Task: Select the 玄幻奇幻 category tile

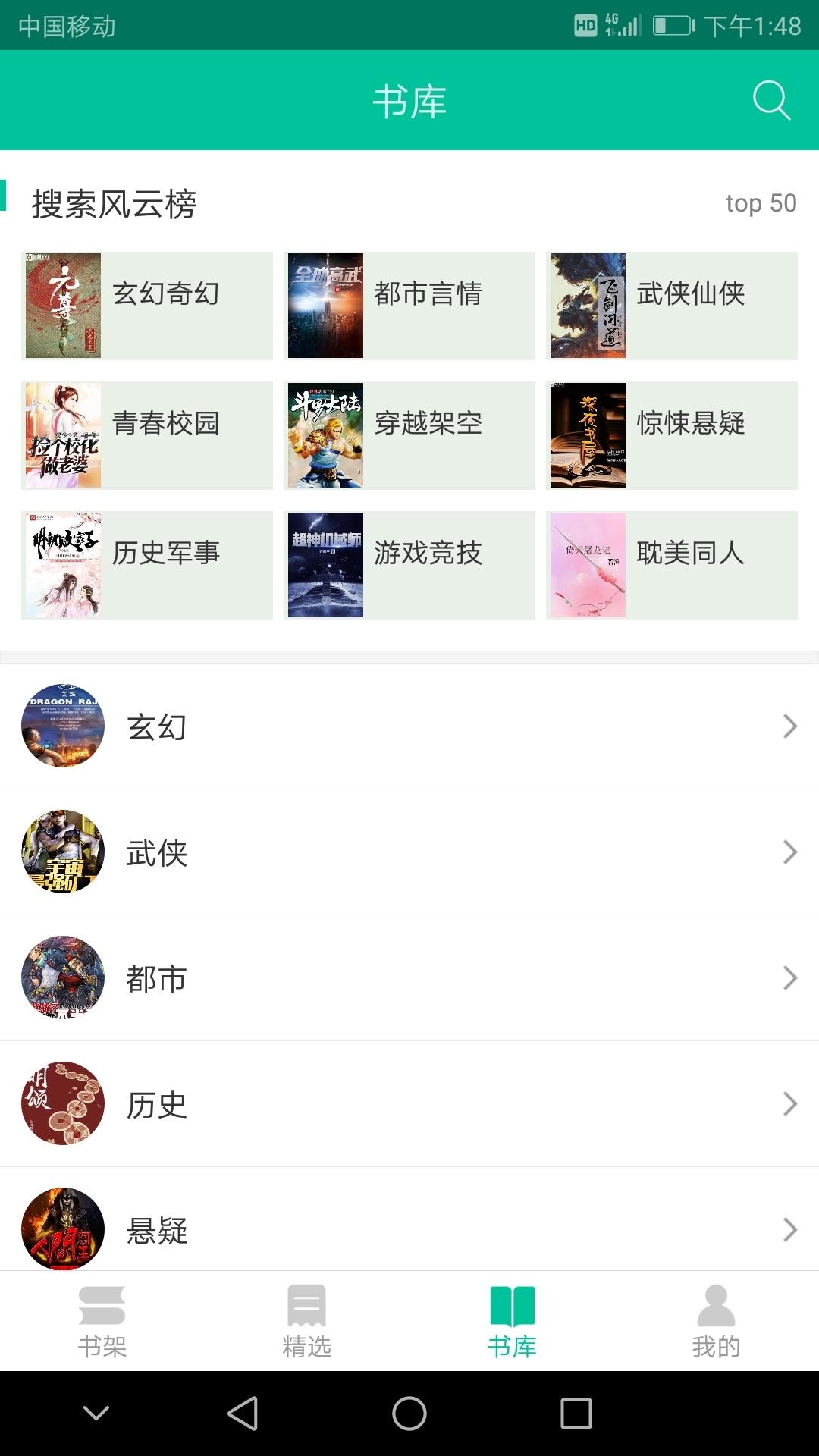Action: point(146,305)
